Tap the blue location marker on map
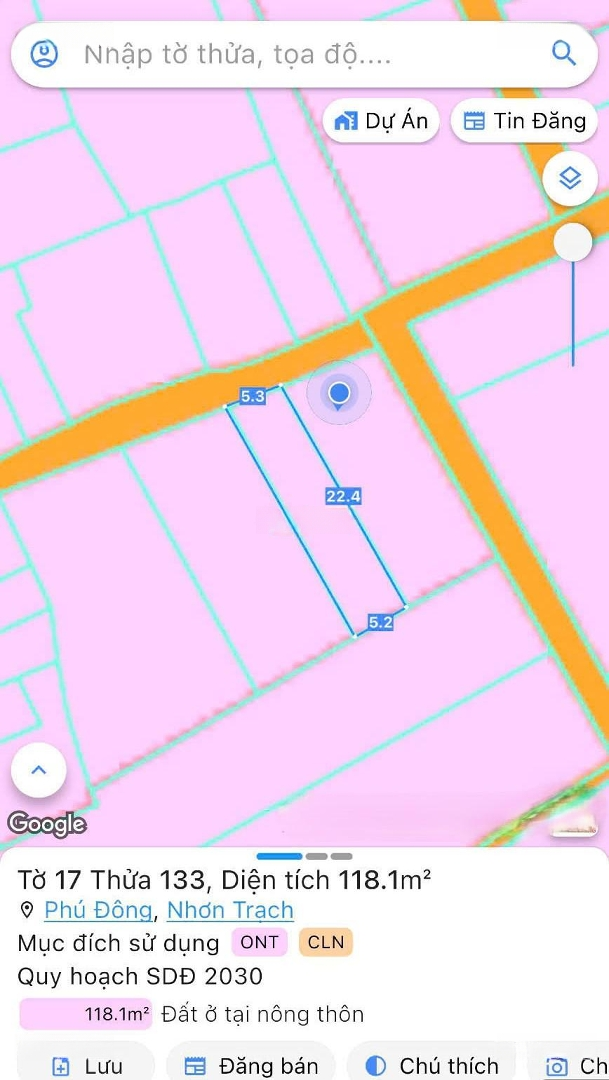The height and width of the screenshot is (1080, 609). pyautogui.click(x=339, y=393)
